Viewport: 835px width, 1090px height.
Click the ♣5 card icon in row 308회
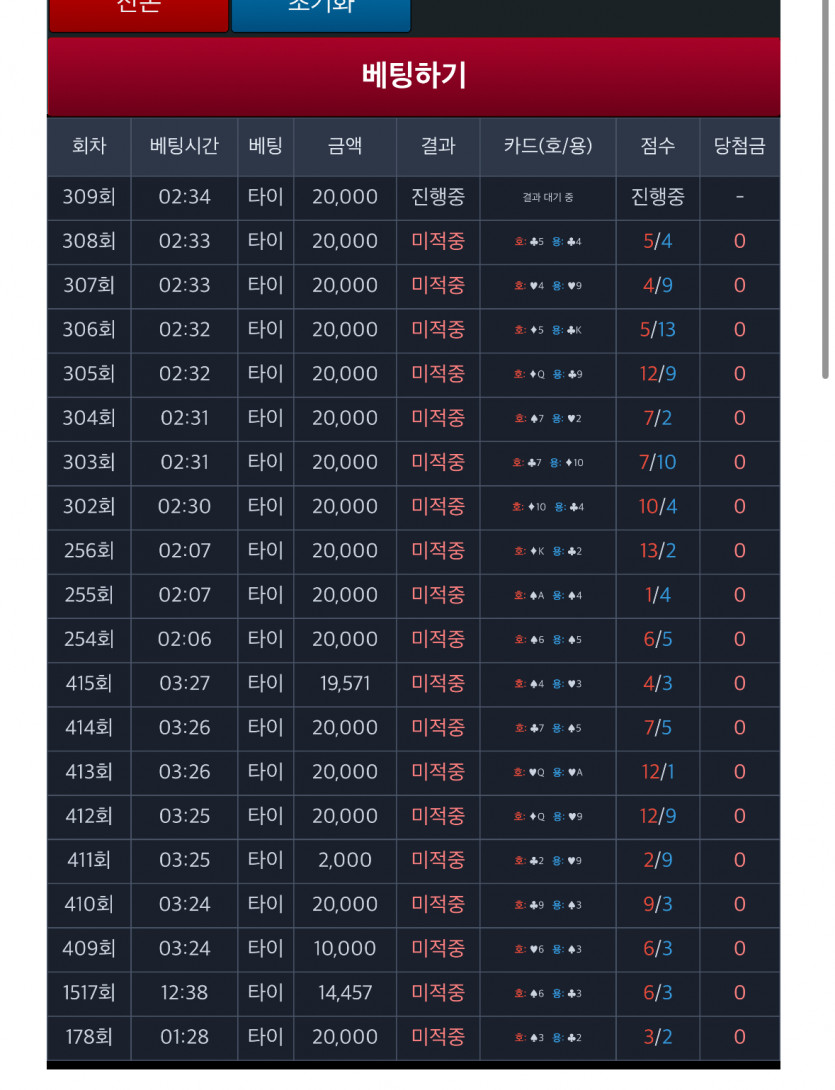tap(534, 242)
